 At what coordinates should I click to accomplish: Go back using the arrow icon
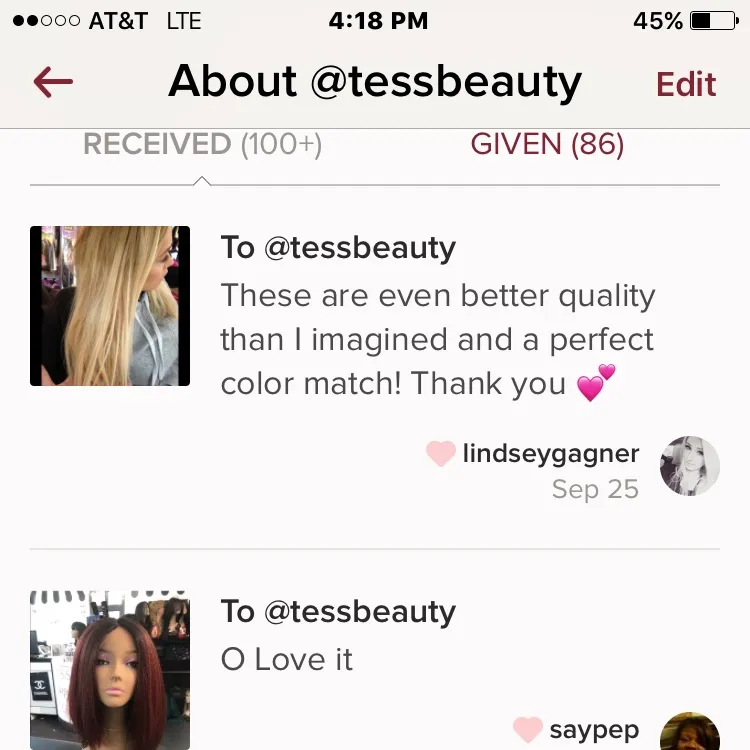[53, 82]
